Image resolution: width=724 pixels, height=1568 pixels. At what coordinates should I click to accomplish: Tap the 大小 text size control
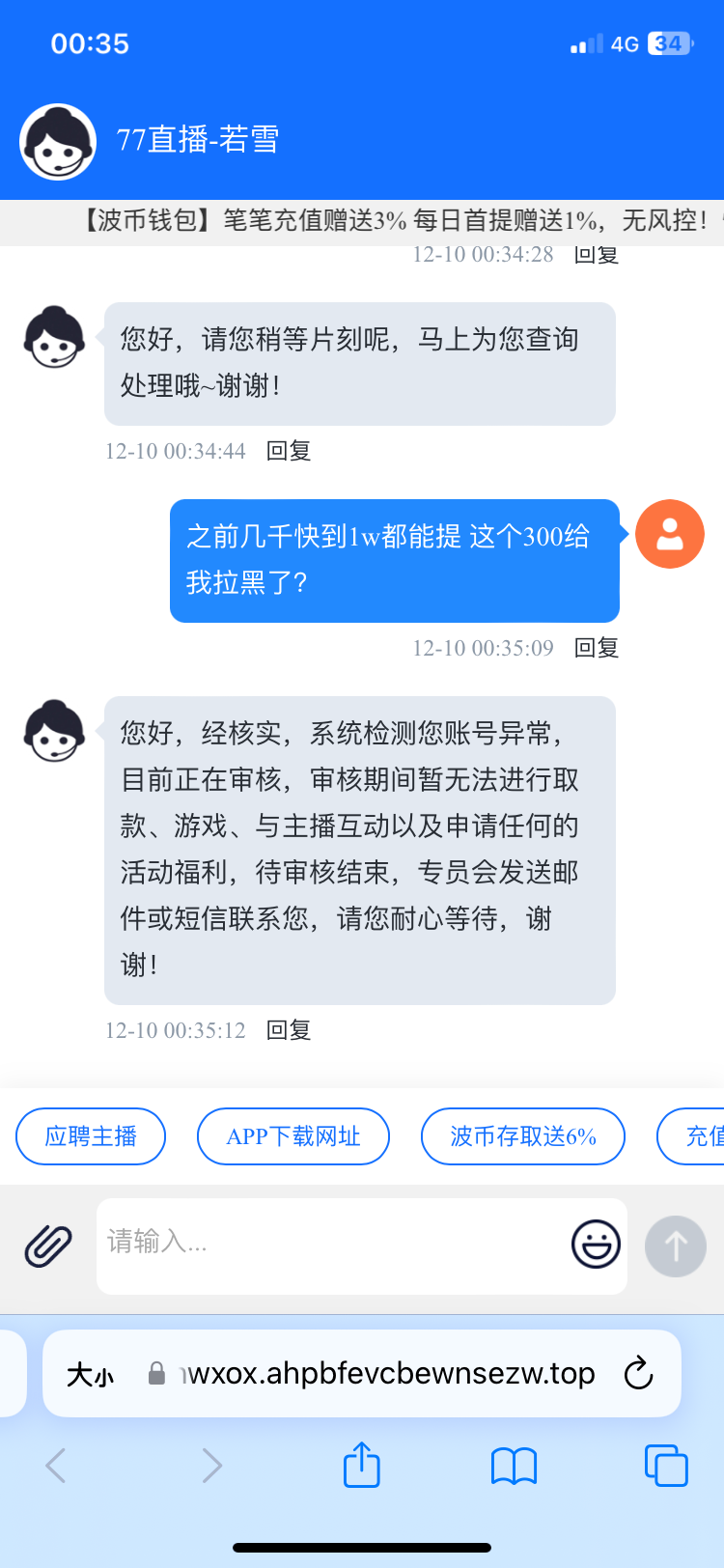(x=88, y=1374)
